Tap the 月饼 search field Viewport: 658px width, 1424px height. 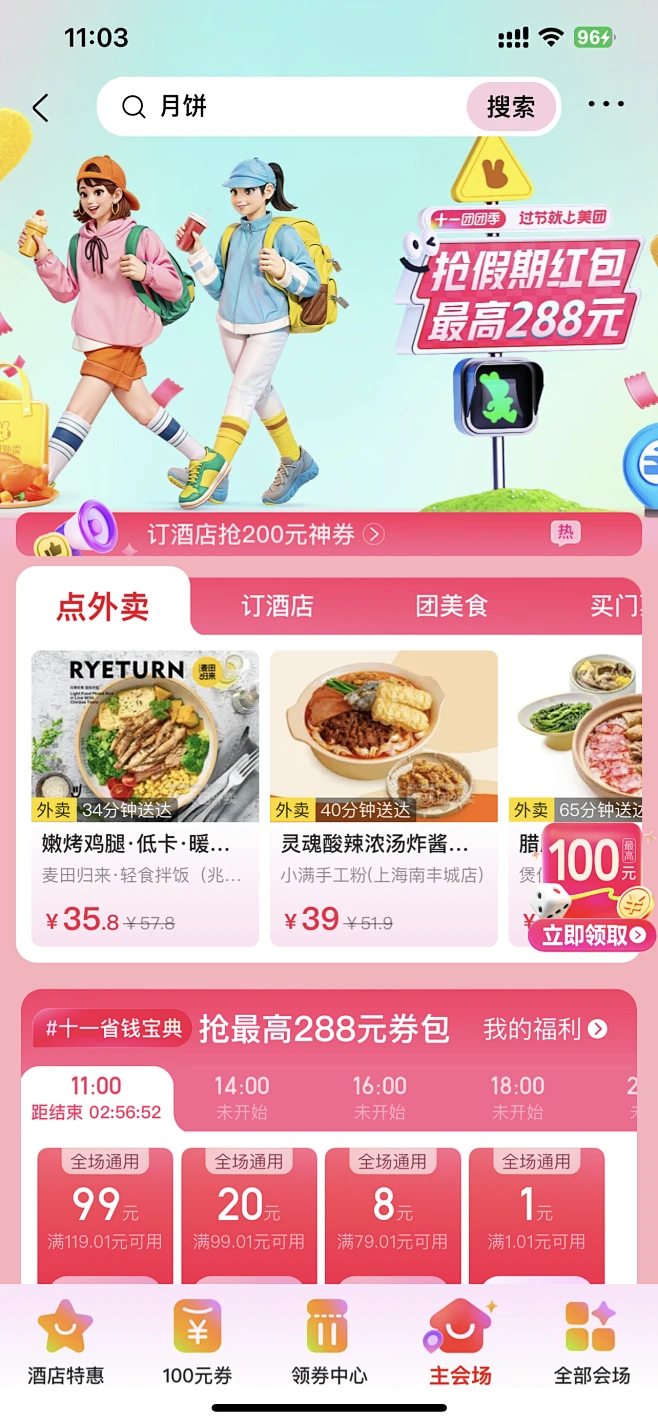coord(300,107)
